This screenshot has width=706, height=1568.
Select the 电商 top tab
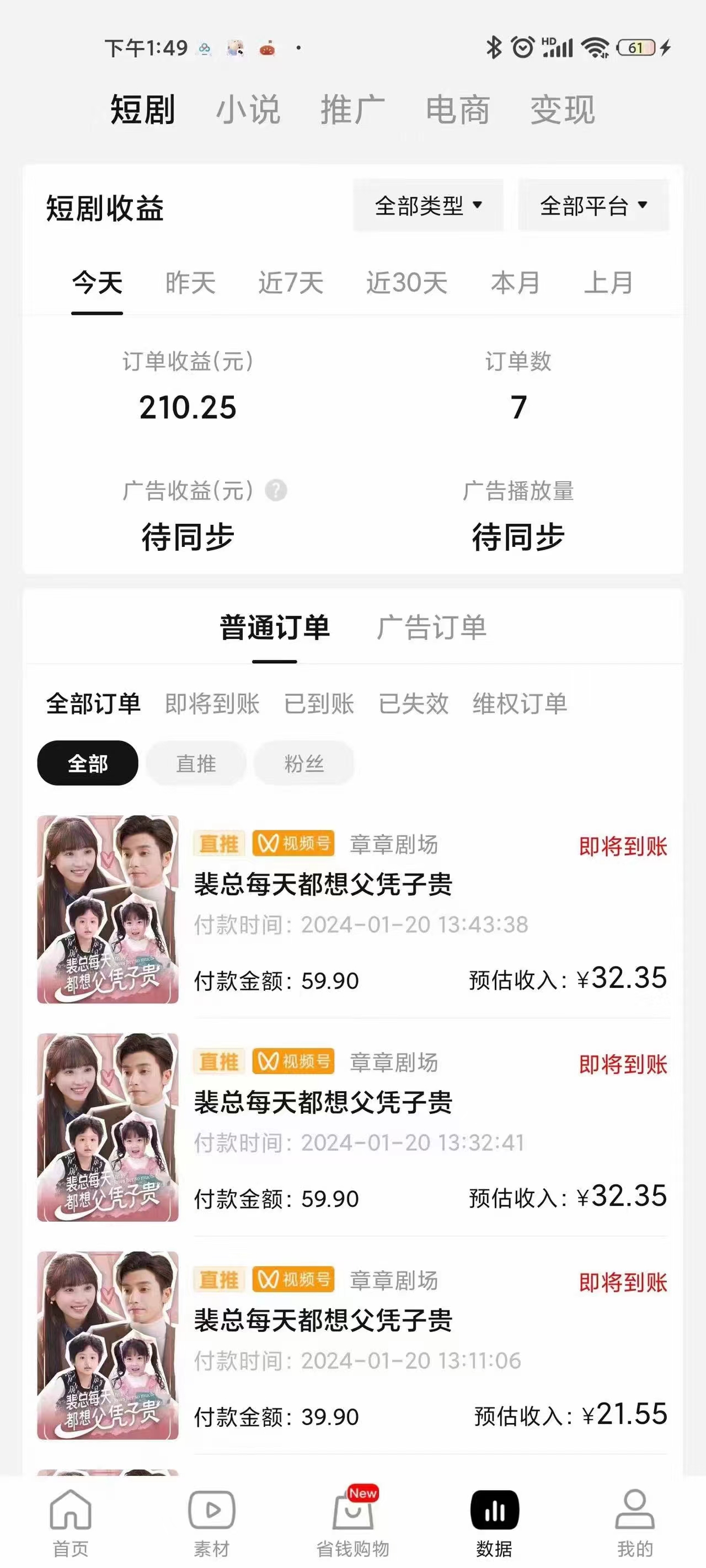pos(457,110)
